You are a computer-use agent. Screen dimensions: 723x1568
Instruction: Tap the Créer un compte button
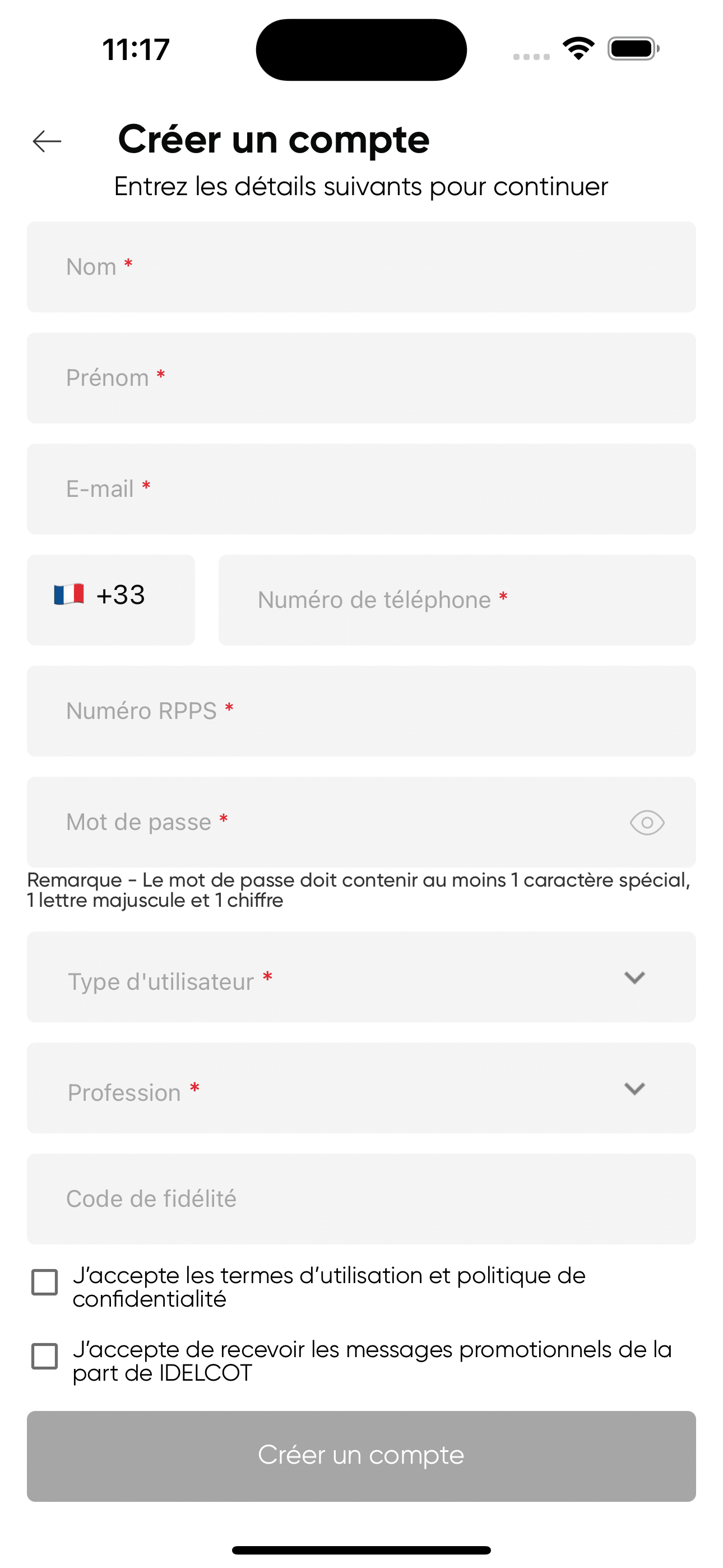[361, 1456]
